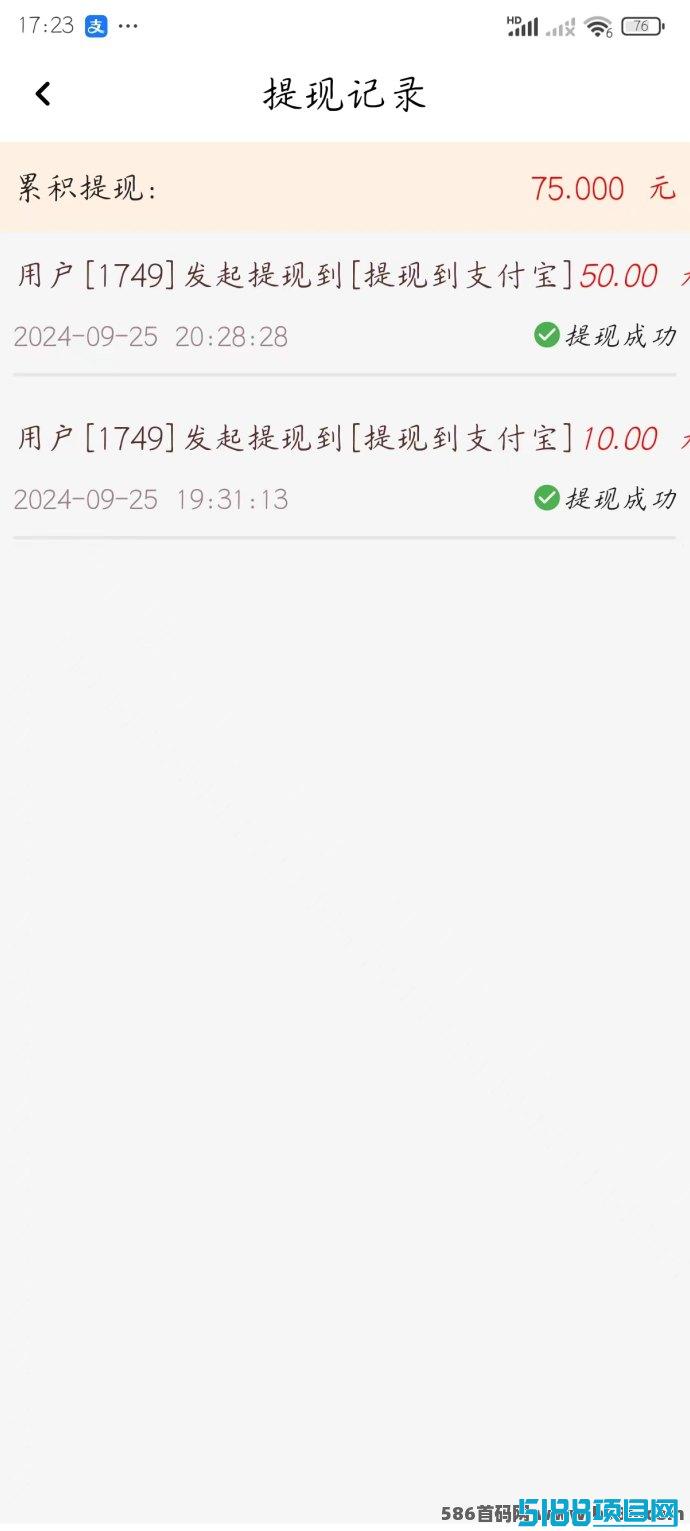The width and height of the screenshot is (690, 1531).
Task: Open the 10.00 withdrawal record at 19:31:13
Action: tap(345, 469)
